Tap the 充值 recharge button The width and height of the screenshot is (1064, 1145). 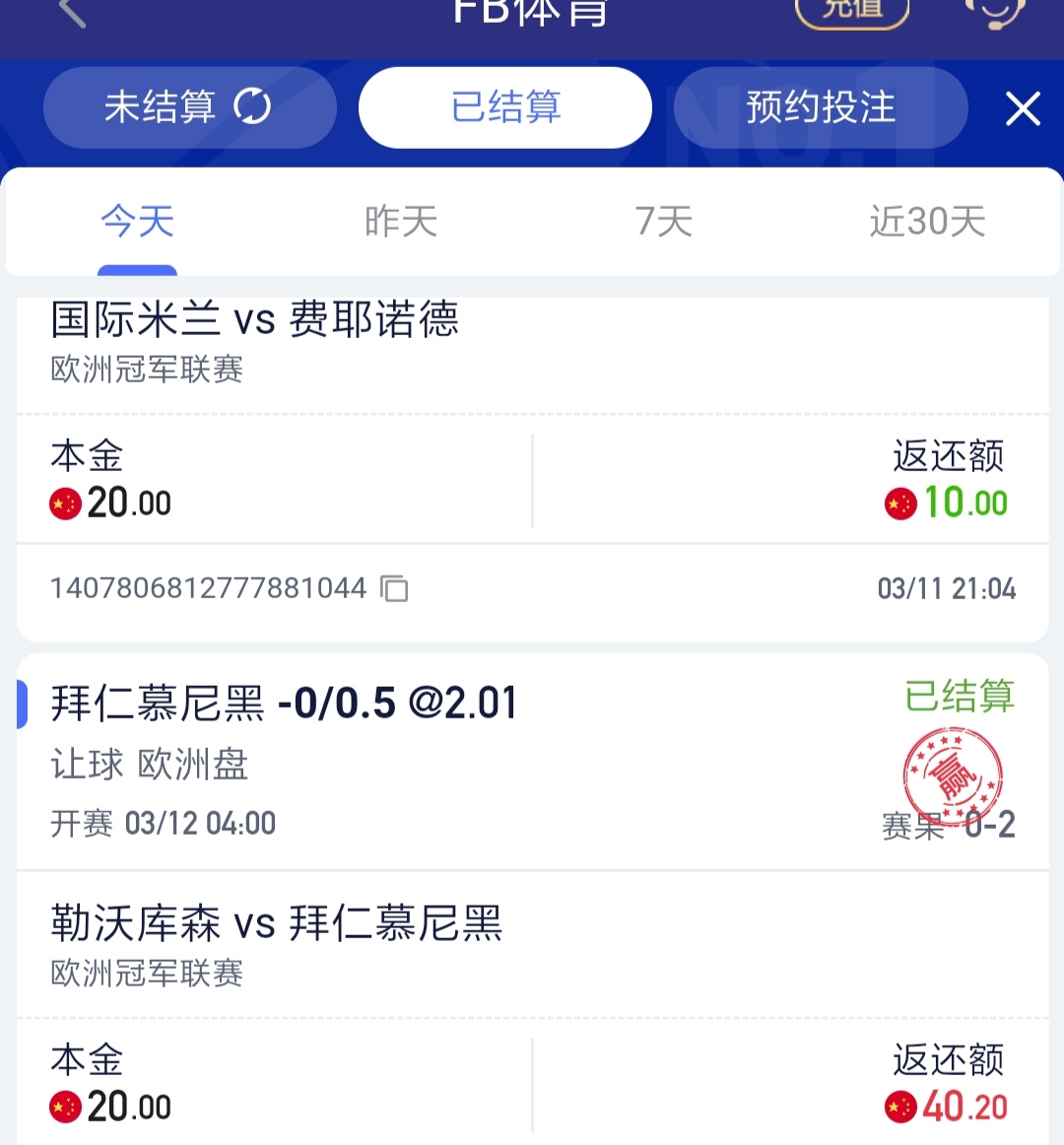point(851,10)
